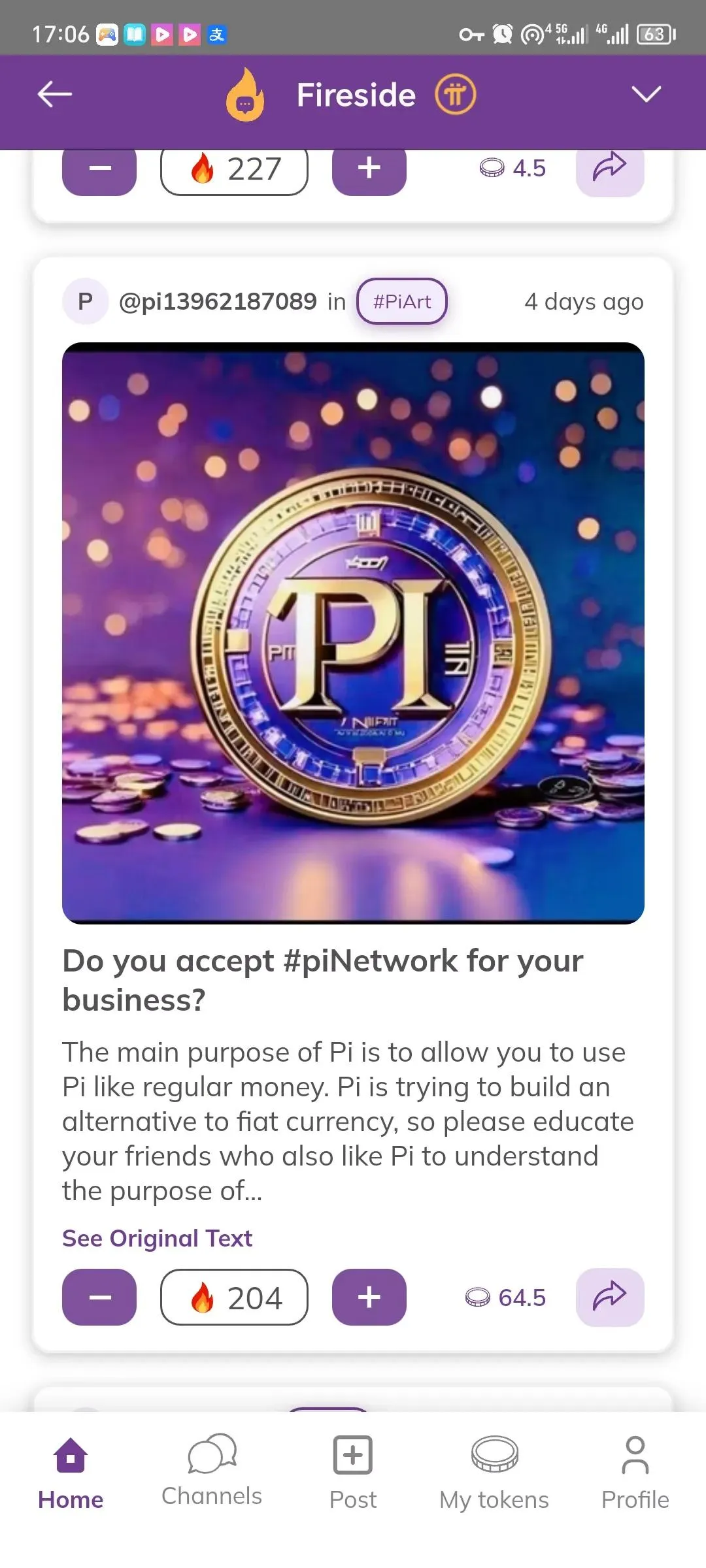Add fire to the 204 post with plus

pyautogui.click(x=369, y=1297)
